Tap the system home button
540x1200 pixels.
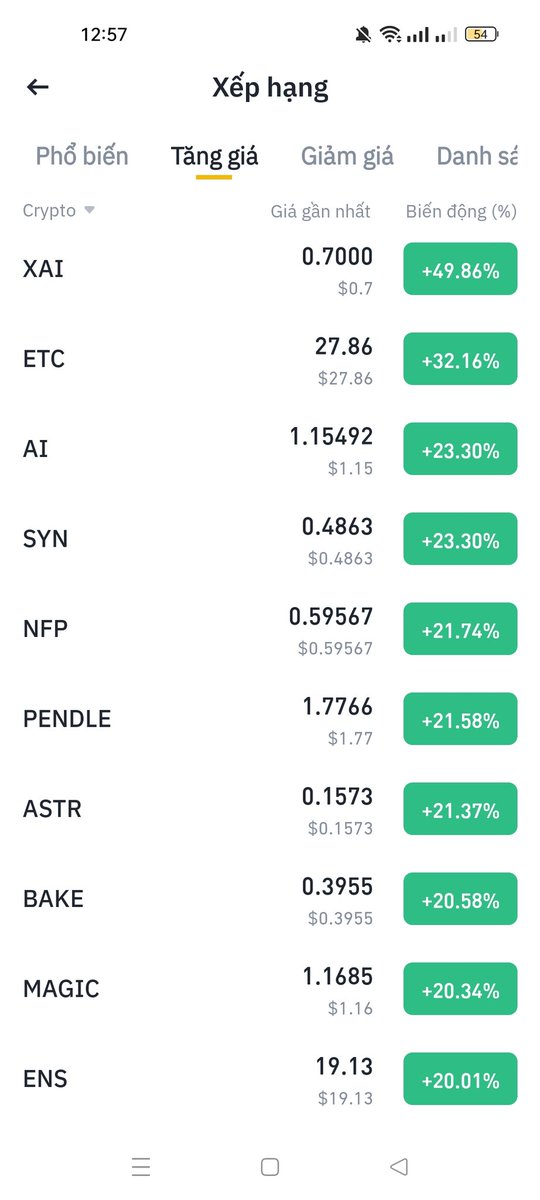tap(269, 1166)
